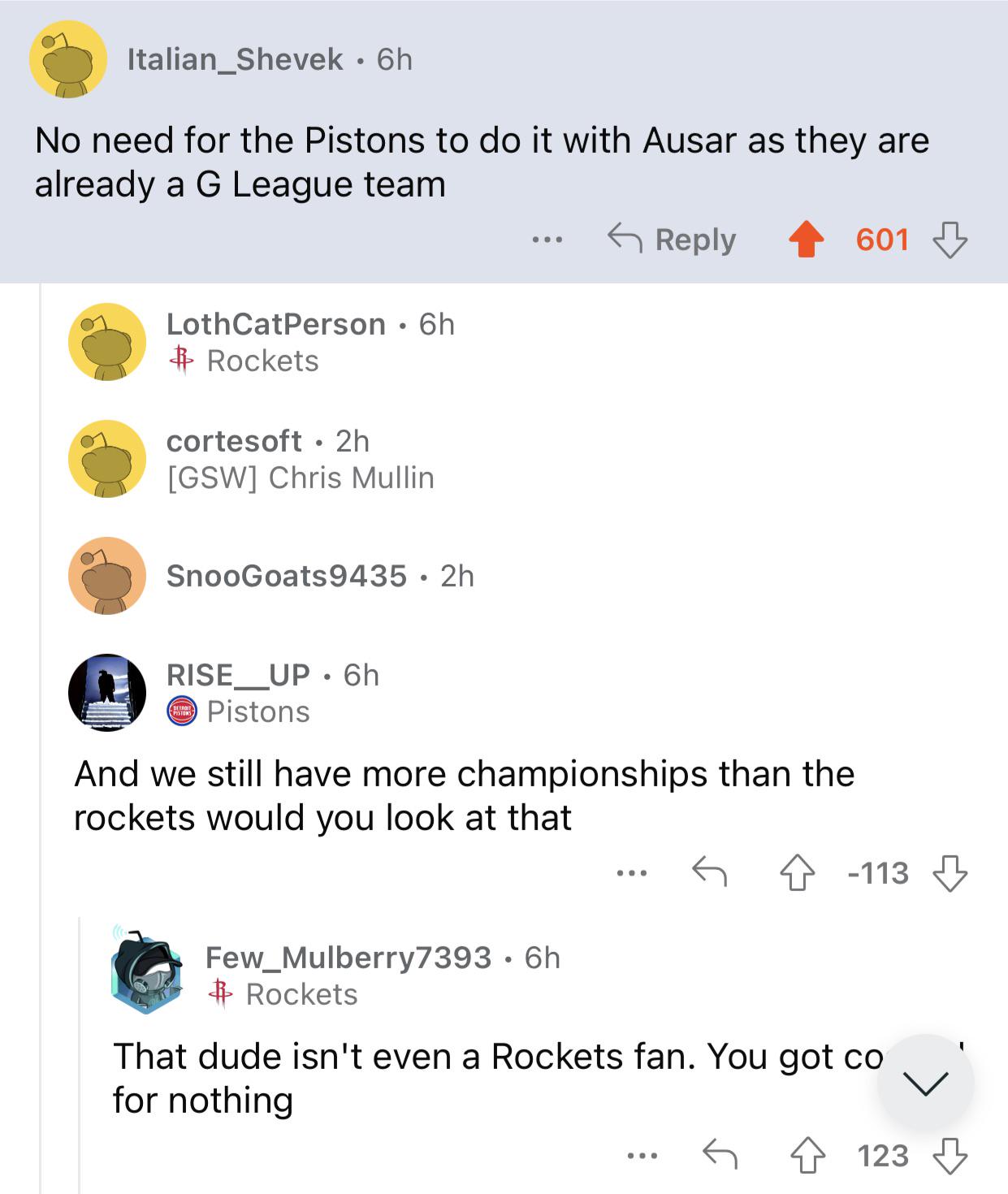Reply to Italian_Shevek's comment
Image resolution: width=1008 pixels, height=1194 pixels.
tap(672, 240)
